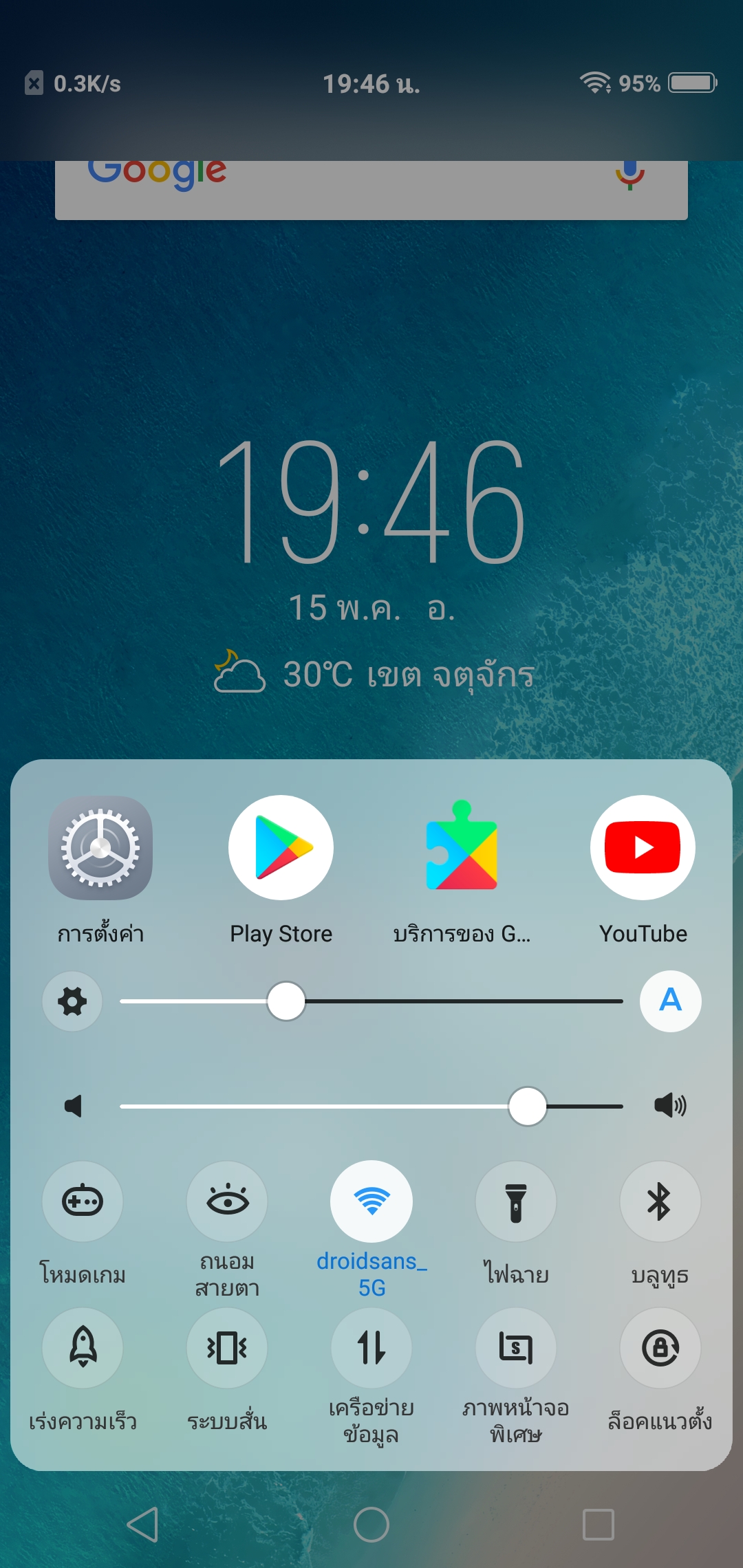Toggle เครือข่ายข้อมูล mobile data

click(371, 1348)
